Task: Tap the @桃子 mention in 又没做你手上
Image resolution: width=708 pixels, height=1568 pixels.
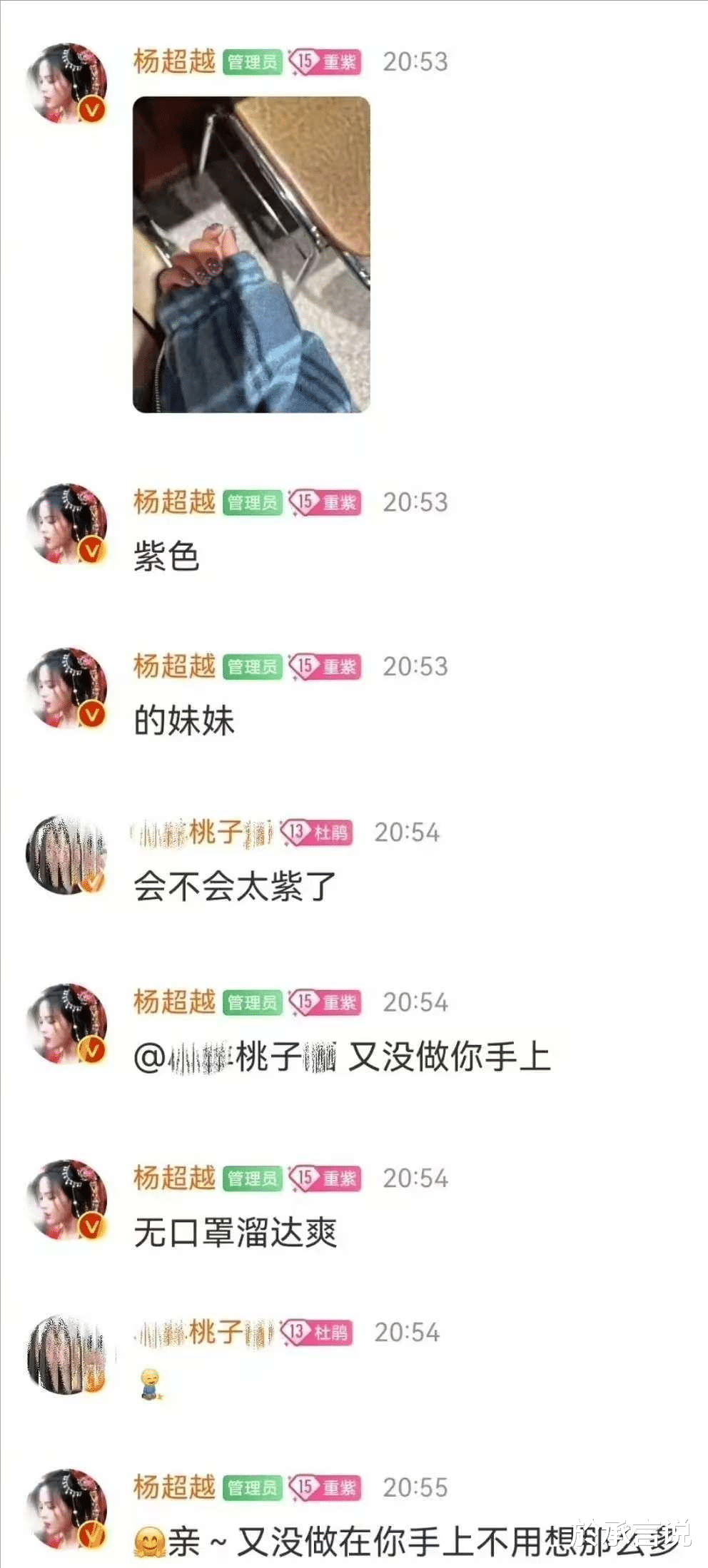Action: [x=235, y=1057]
